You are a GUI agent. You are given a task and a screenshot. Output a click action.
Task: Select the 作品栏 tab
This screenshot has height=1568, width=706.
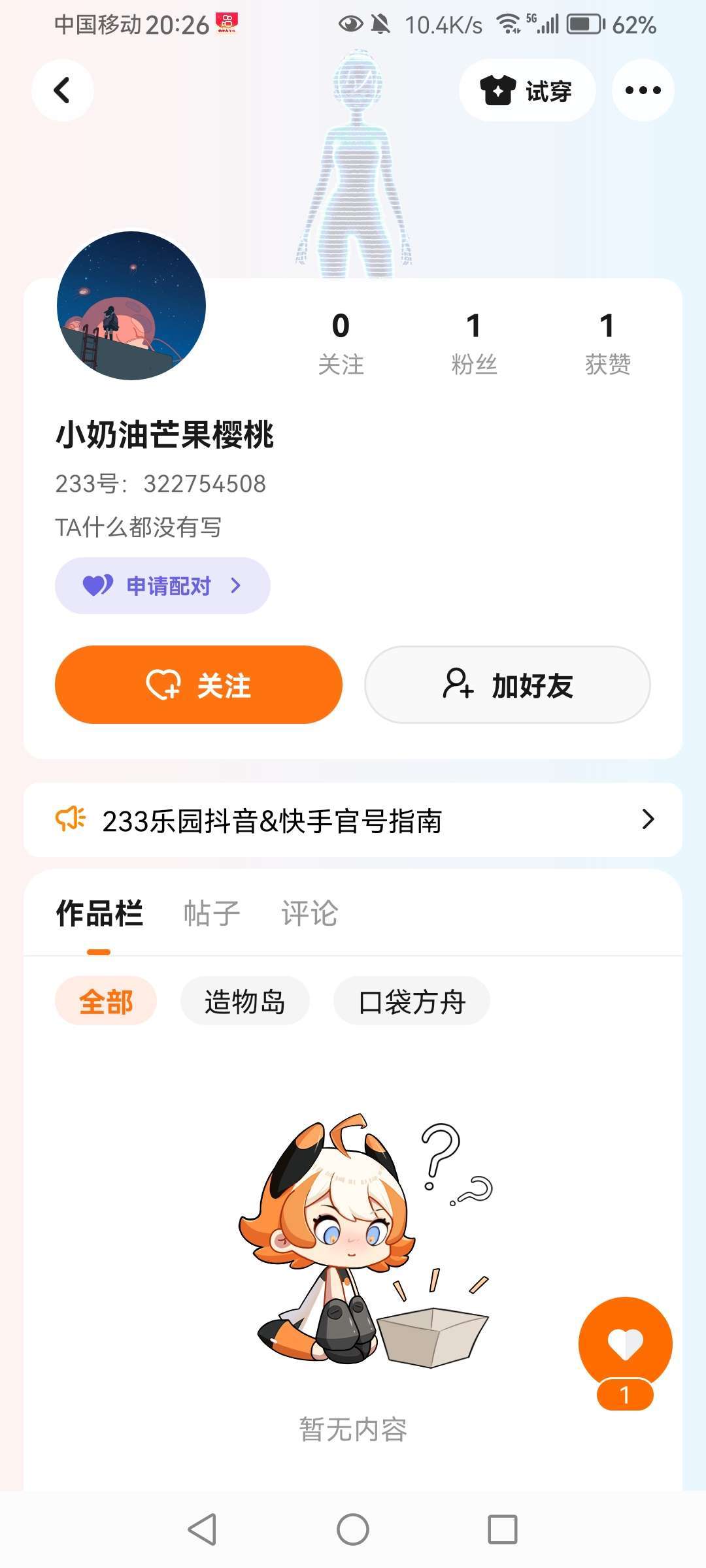tap(99, 913)
